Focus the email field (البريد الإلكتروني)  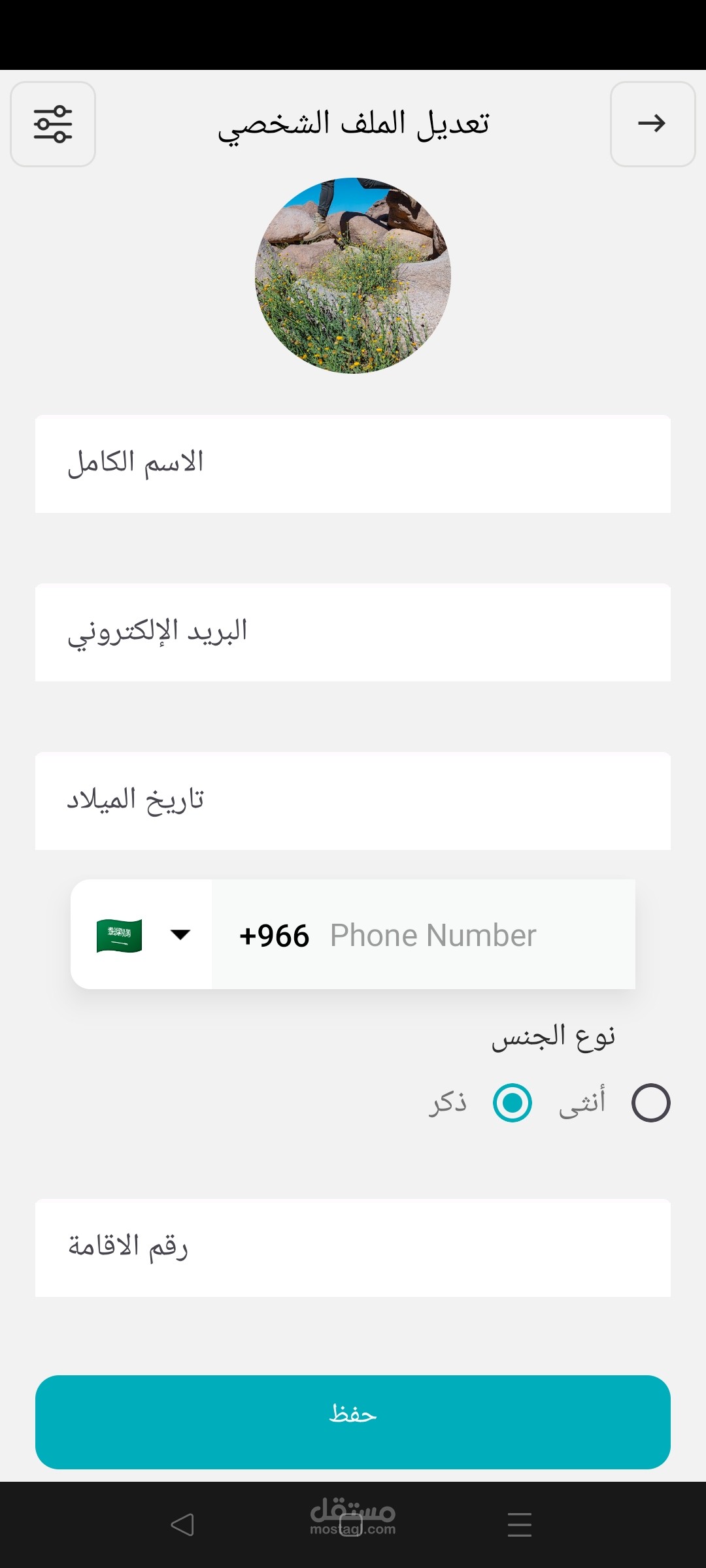[353, 632]
